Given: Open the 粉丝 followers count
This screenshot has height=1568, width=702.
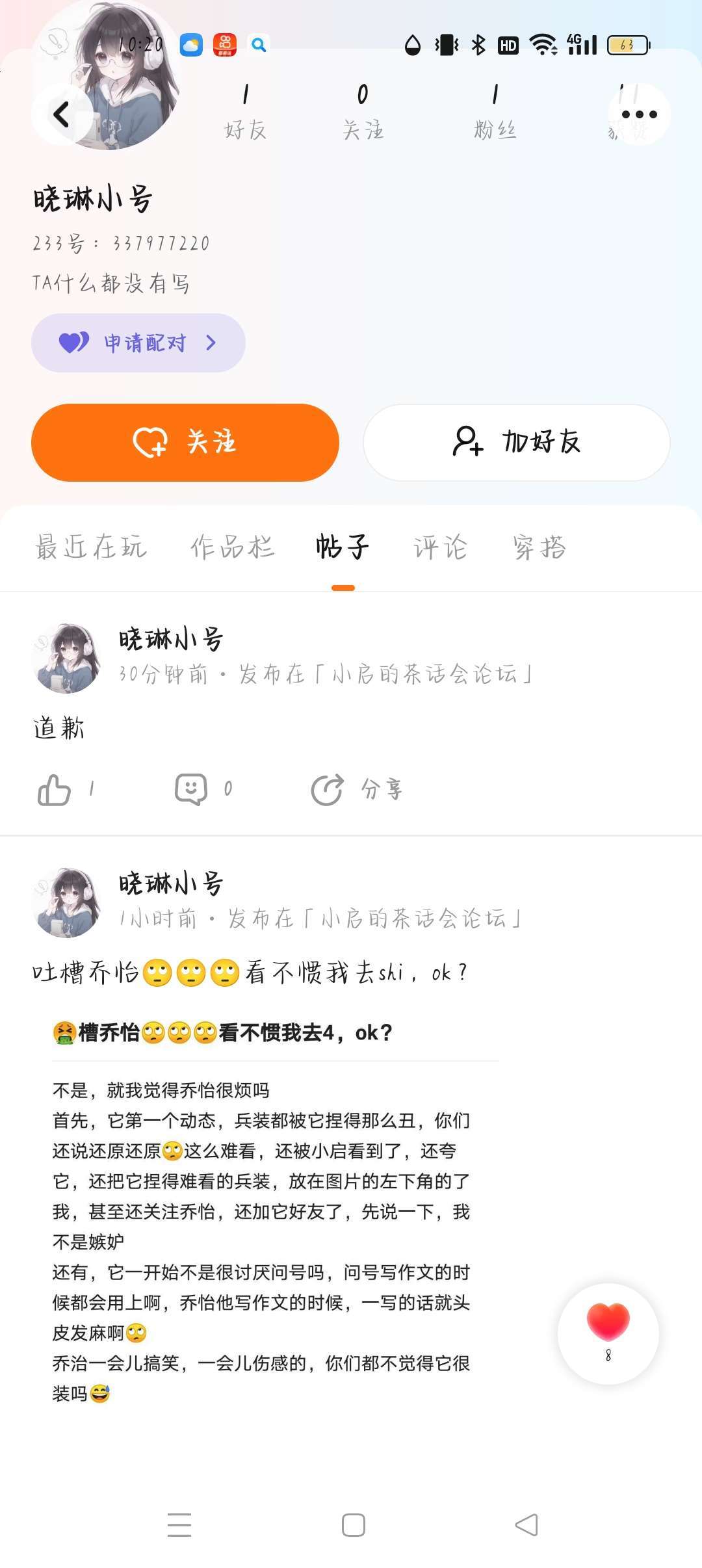Looking at the screenshot, I should pos(495,112).
